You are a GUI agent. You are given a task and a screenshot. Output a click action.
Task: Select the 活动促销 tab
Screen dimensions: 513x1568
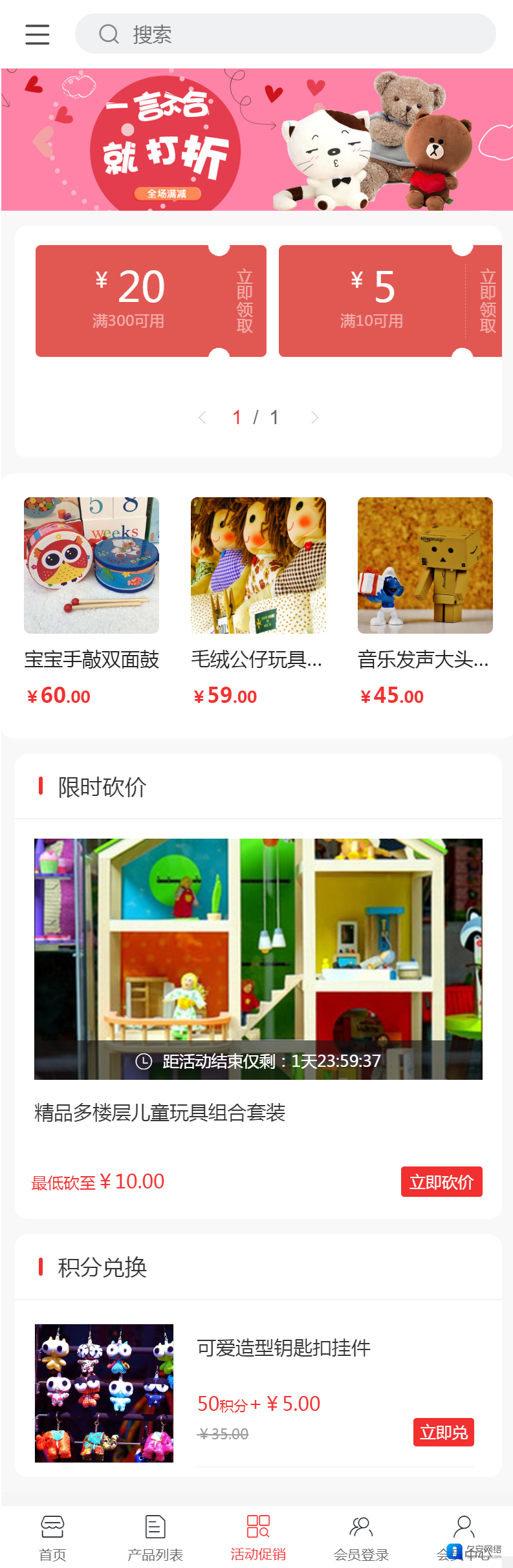coord(258,1538)
